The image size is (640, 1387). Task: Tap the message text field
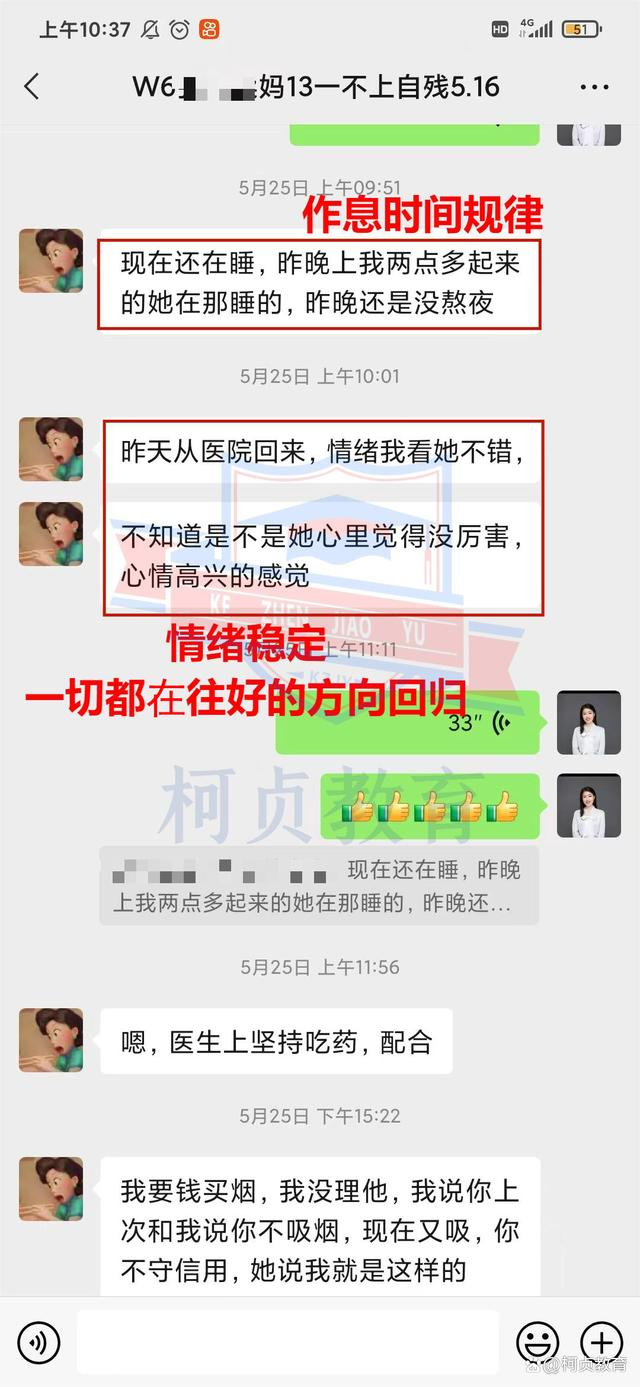[x=288, y=1342]
